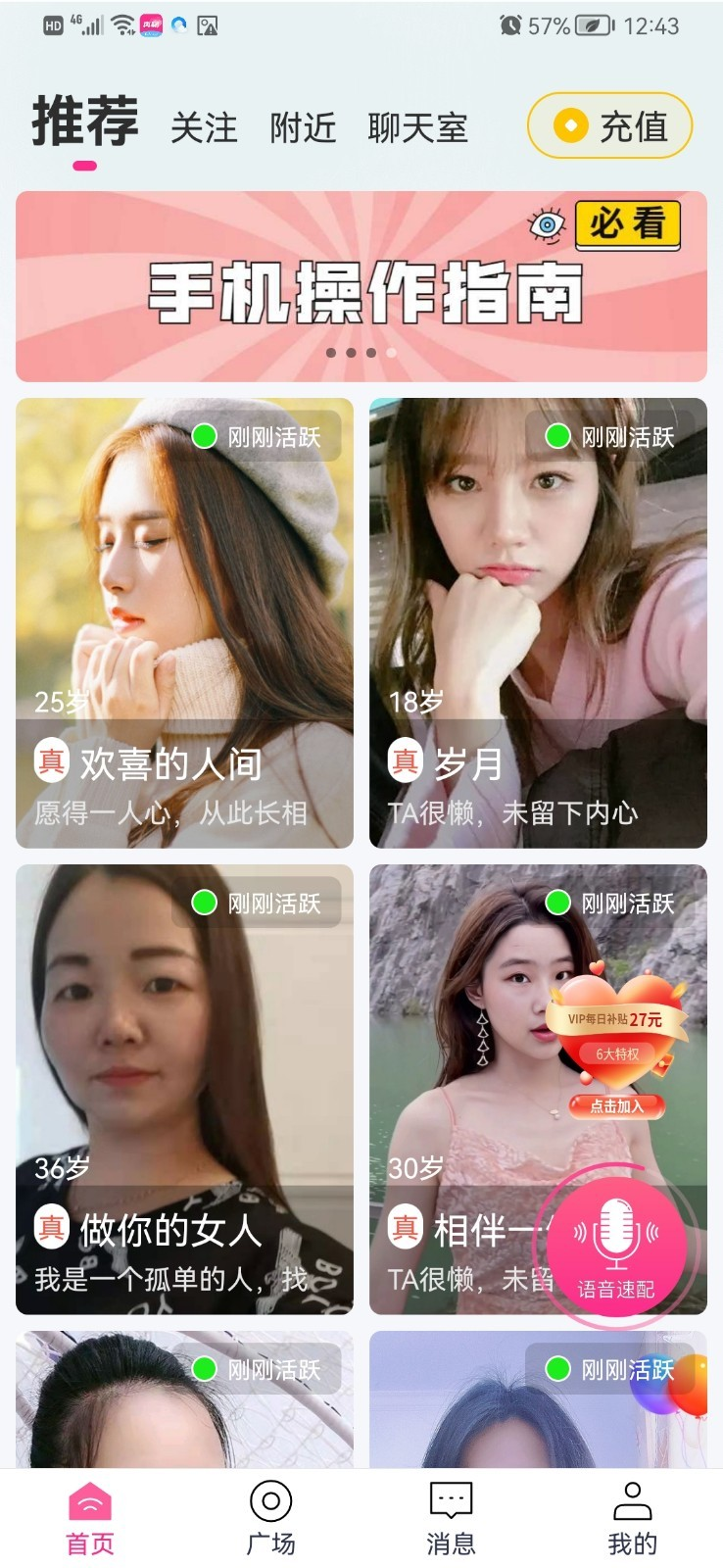Open the 30岁 相伴 profile card

coord(460,1088)
